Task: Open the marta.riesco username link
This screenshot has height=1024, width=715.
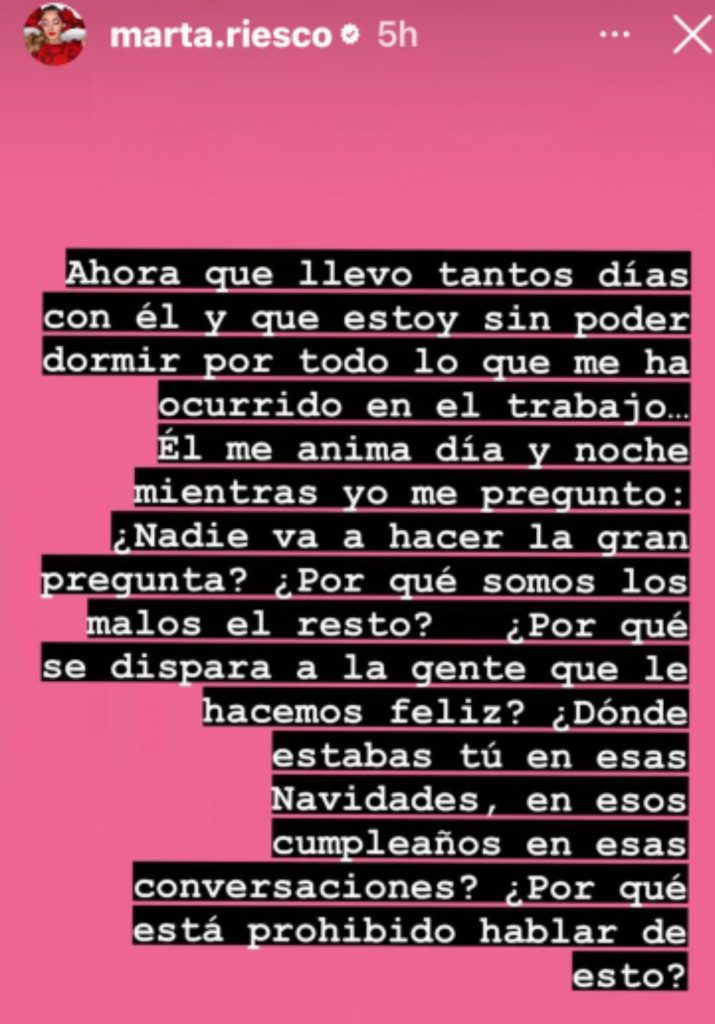Action: coord(220,35)
